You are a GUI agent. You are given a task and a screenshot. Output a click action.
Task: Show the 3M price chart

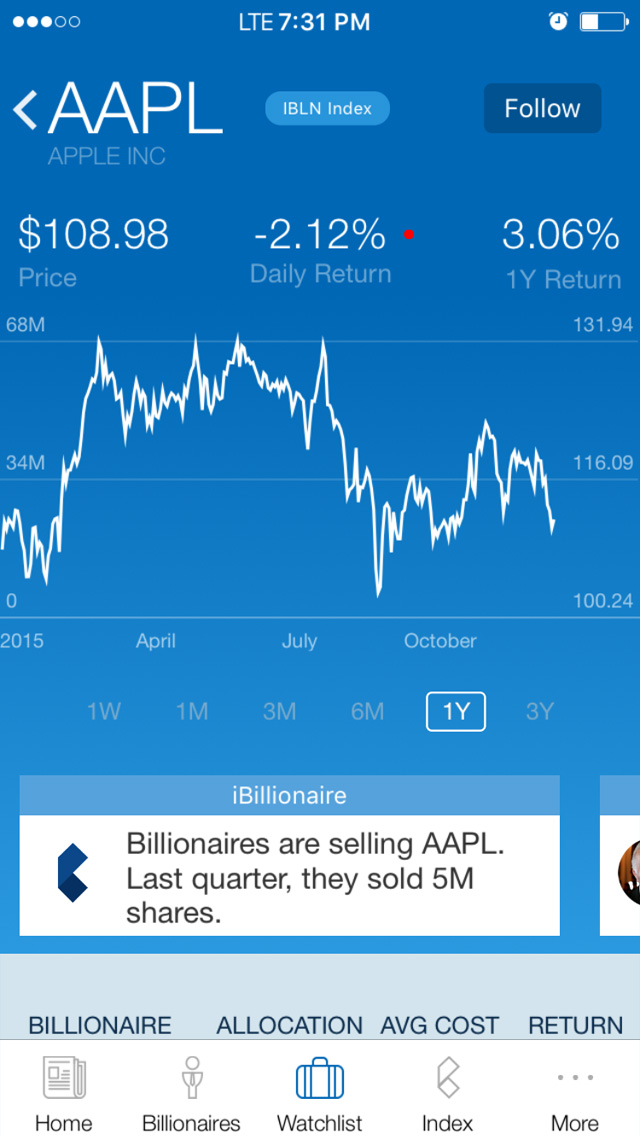280,711
